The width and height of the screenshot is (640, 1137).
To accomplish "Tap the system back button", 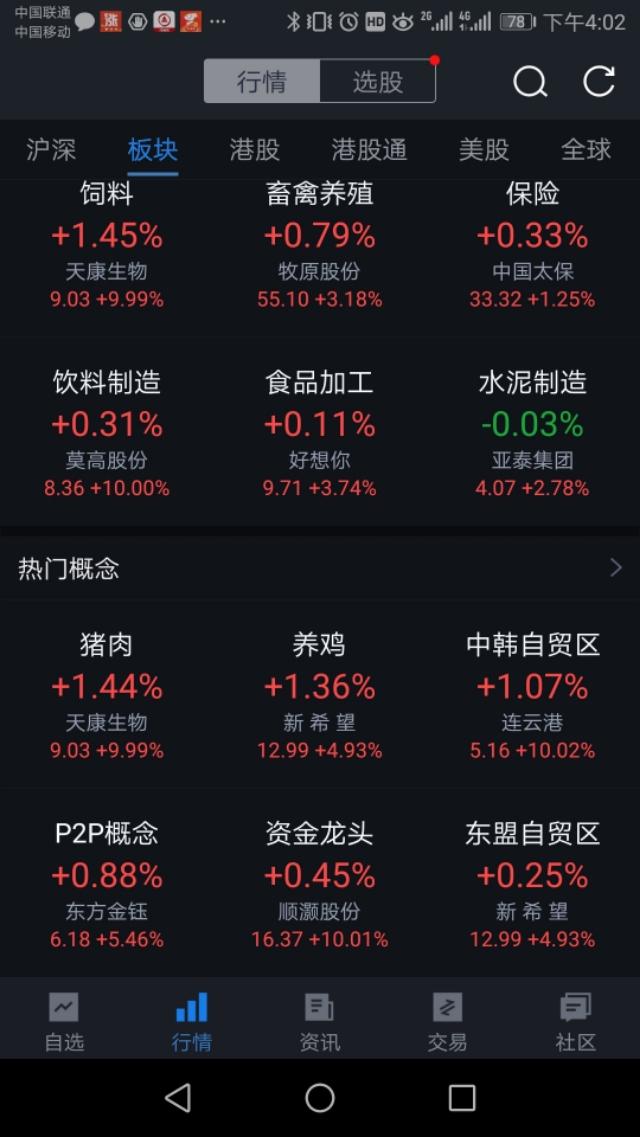I will 178,1098.
